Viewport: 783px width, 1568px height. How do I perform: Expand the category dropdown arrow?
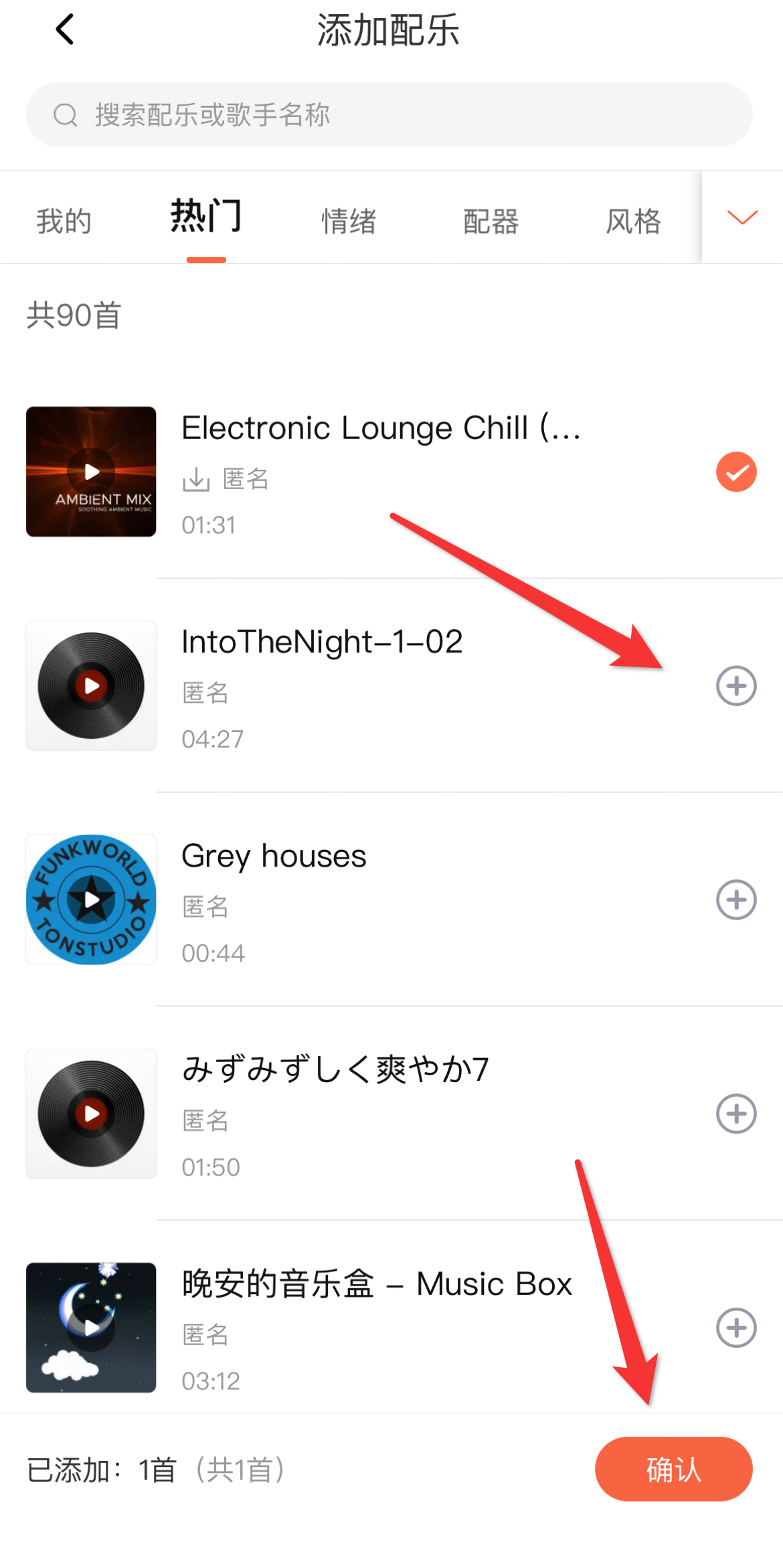[x=742, y=217]
